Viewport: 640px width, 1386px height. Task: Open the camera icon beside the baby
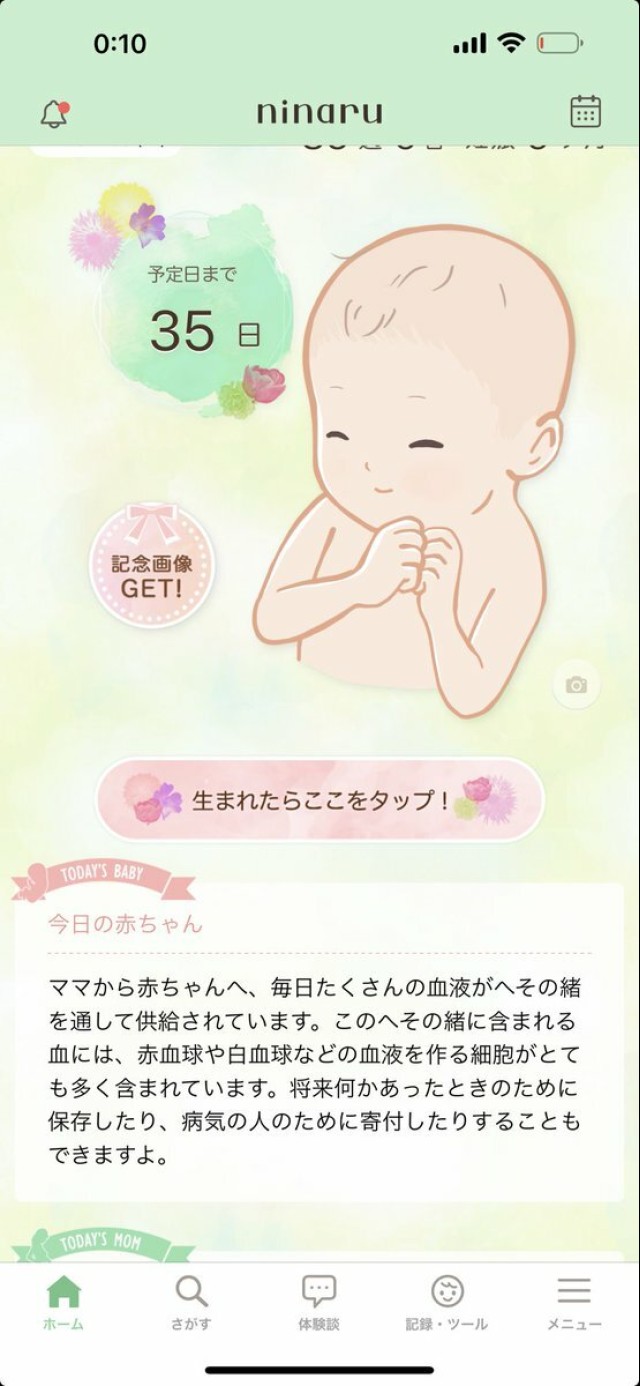(x=576, y=685)
